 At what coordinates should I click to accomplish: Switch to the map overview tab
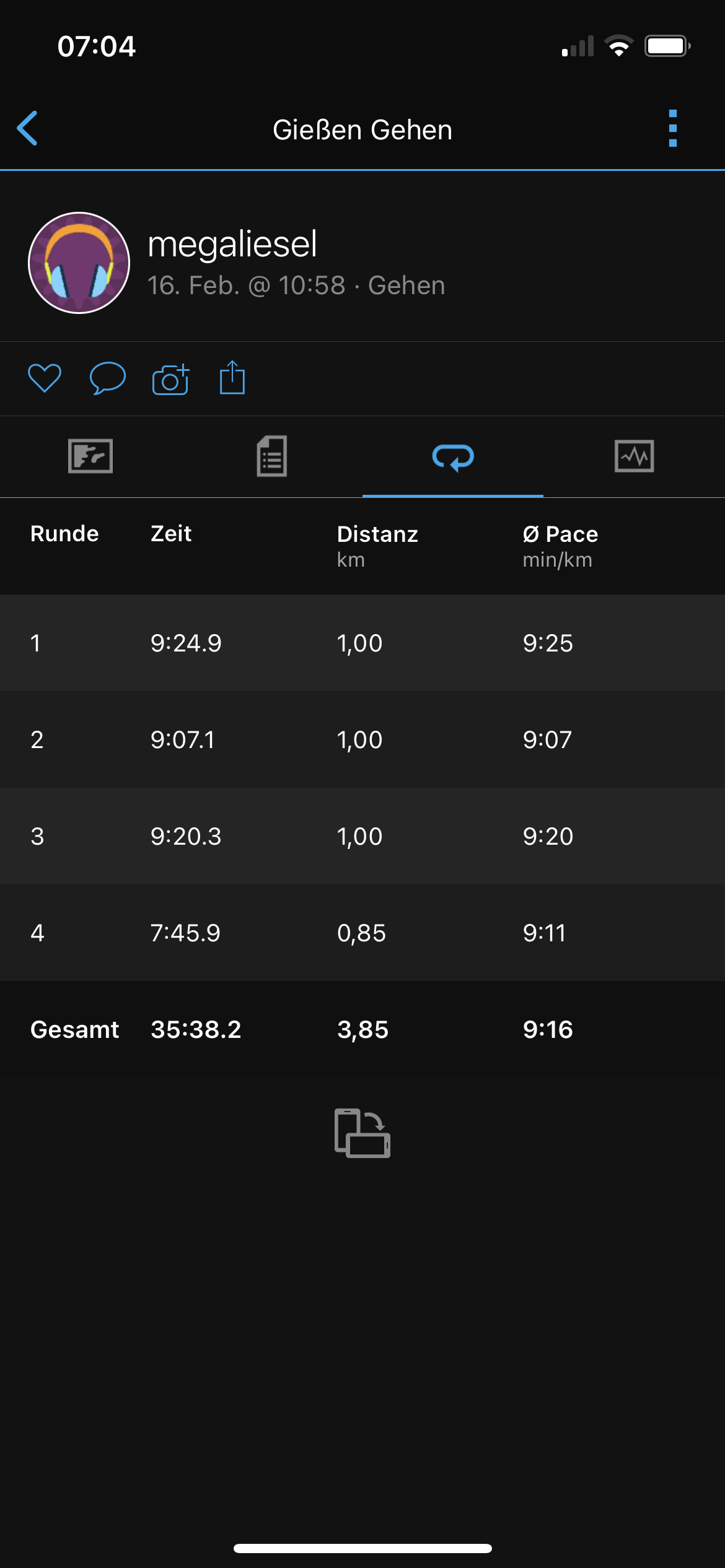[x=90, y=456]
